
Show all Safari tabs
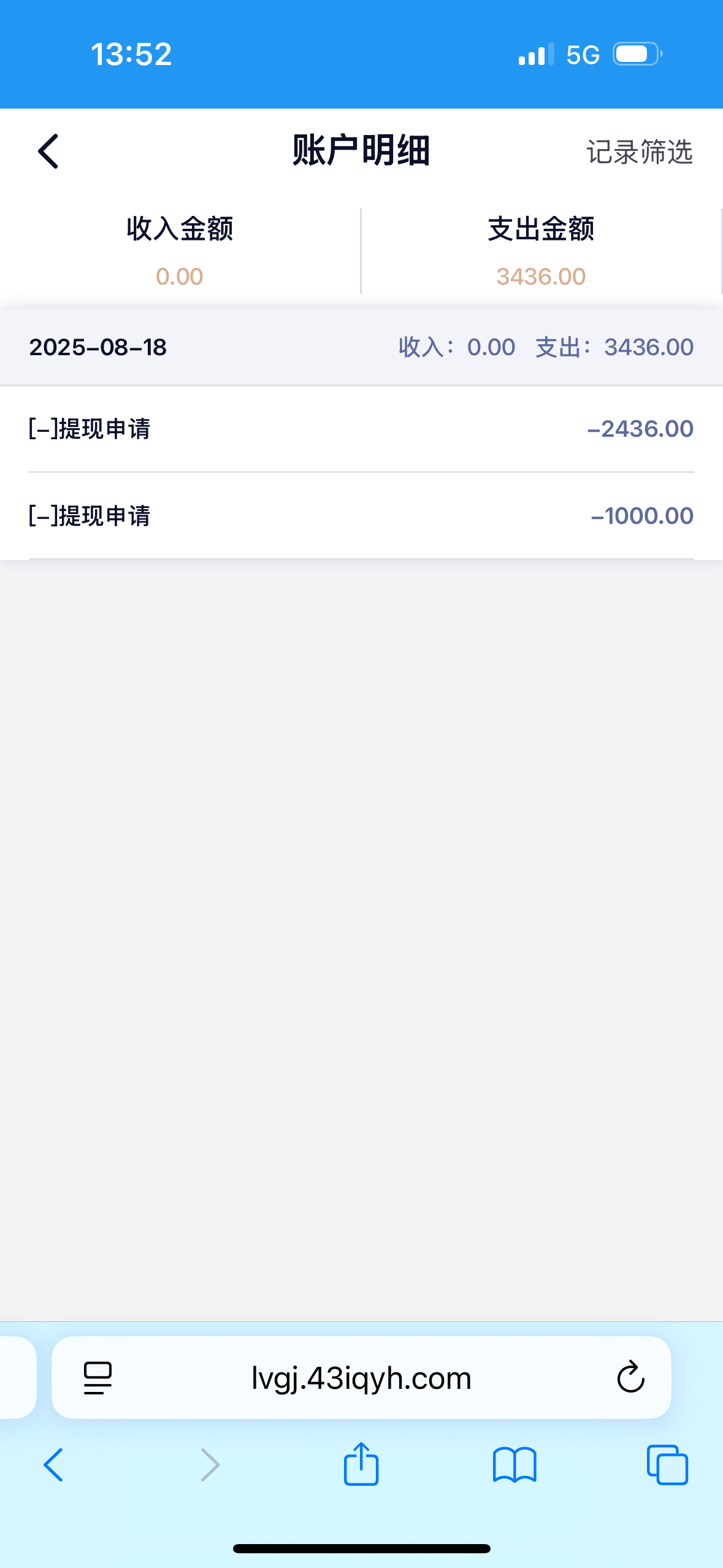(x=667, y=1465)
